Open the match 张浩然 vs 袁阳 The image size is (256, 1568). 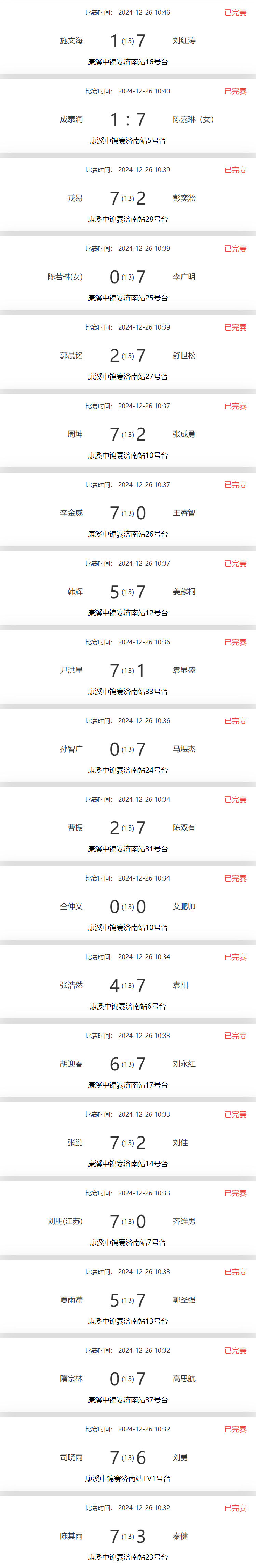coord(128,986)
